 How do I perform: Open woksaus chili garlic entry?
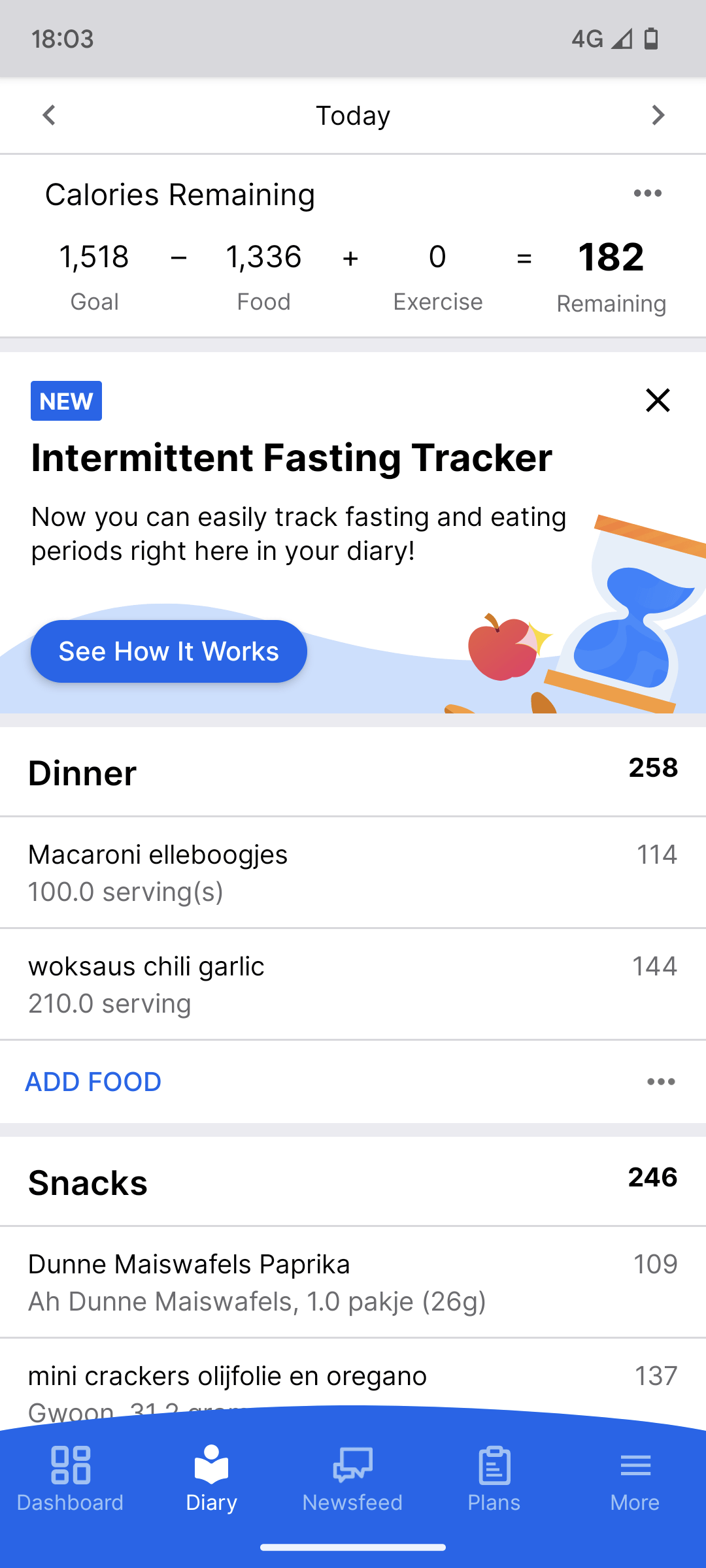coord(353,984)
